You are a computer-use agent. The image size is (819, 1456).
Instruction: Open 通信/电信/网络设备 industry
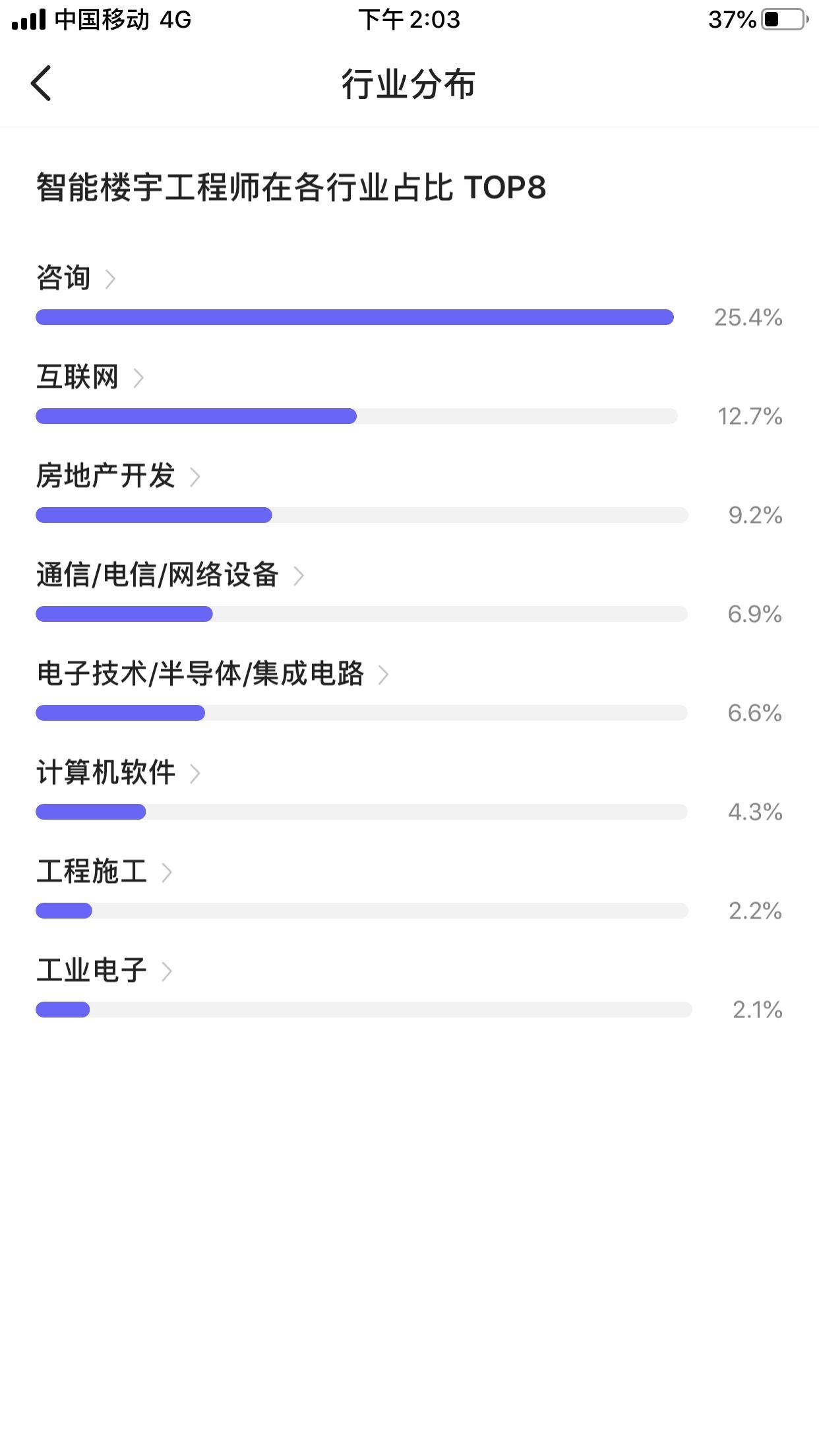coord(170,575)
